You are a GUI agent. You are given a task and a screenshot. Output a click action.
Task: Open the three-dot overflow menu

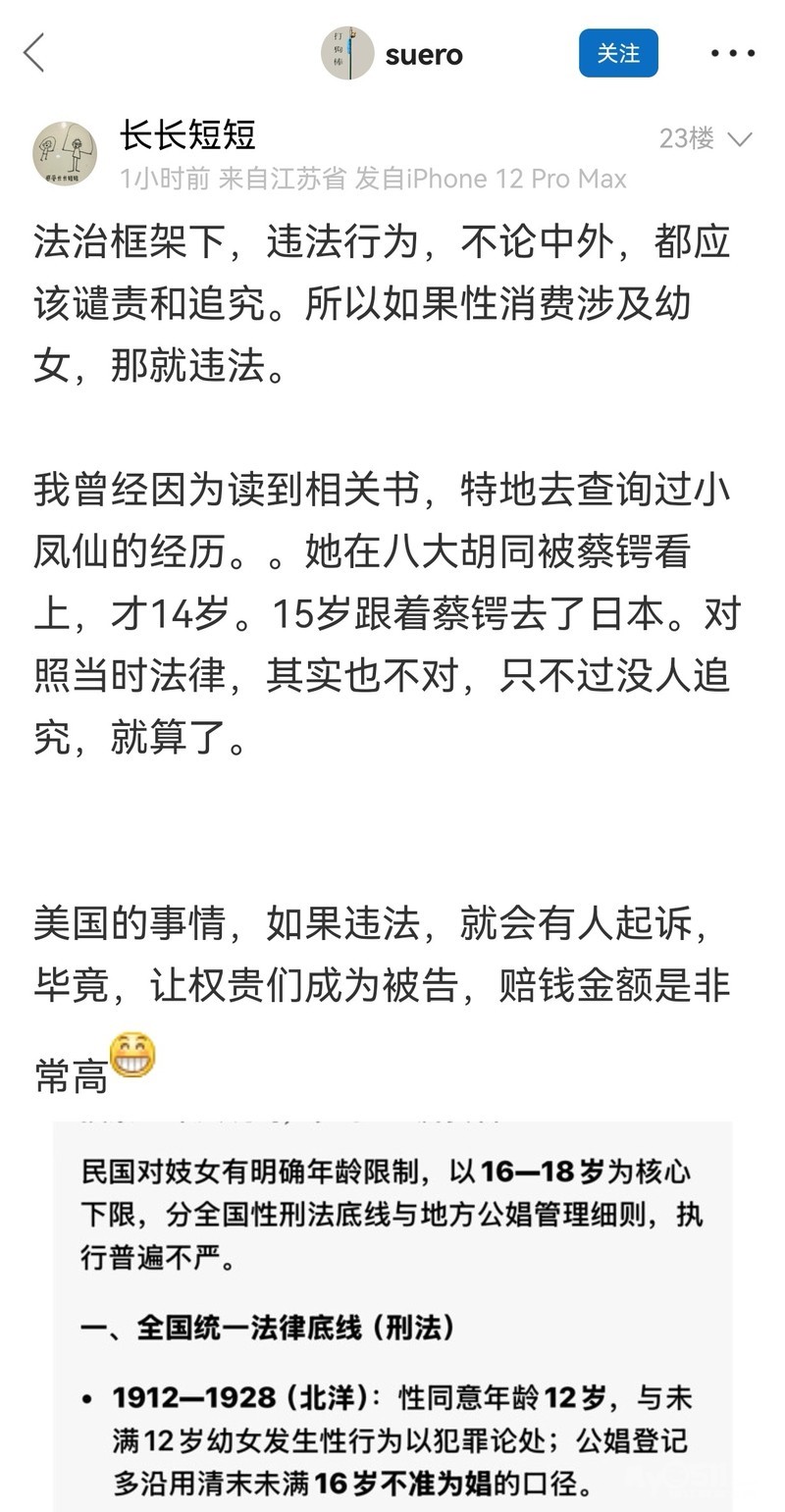point(732,54)
